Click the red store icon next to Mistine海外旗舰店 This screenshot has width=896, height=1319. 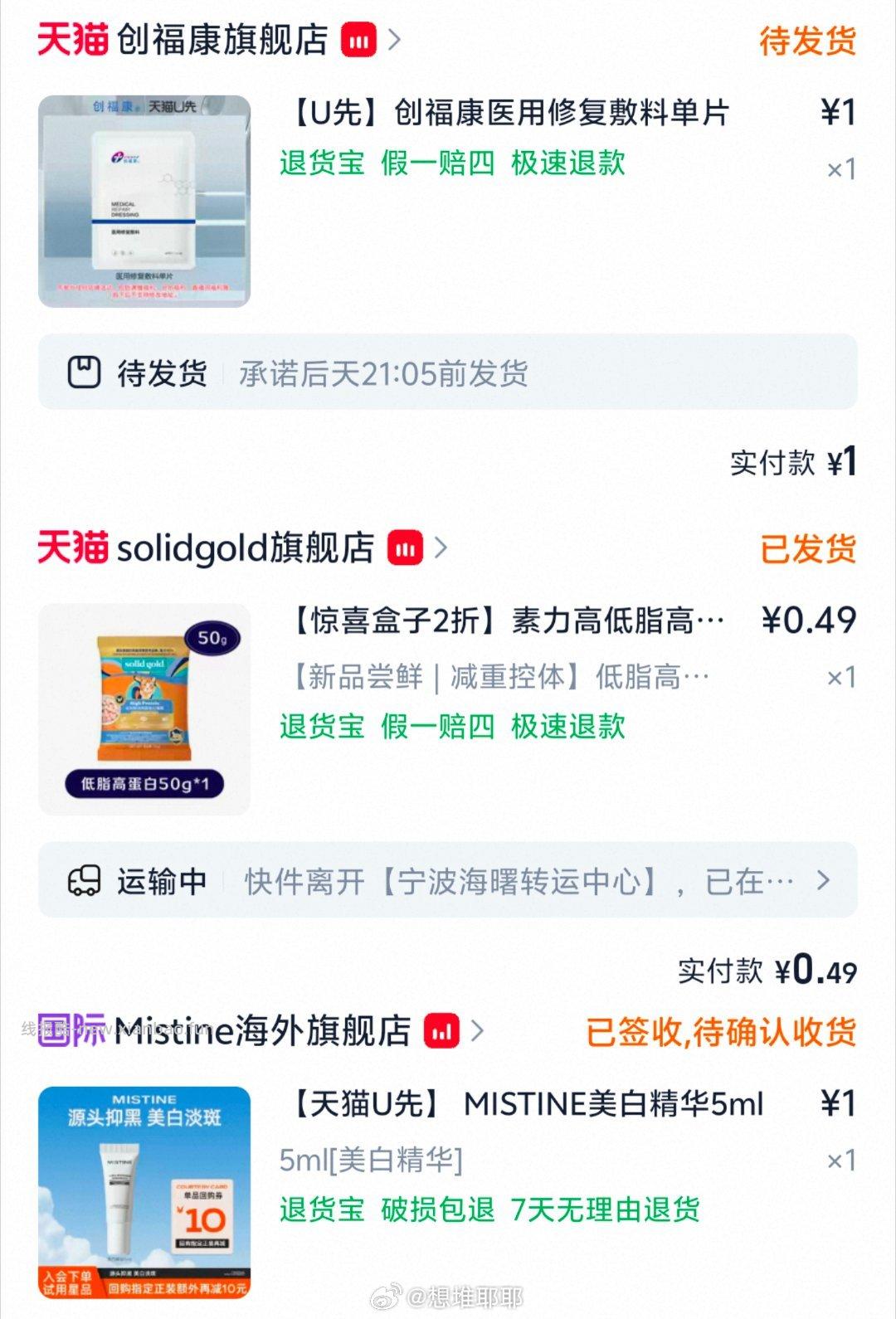442,1031
